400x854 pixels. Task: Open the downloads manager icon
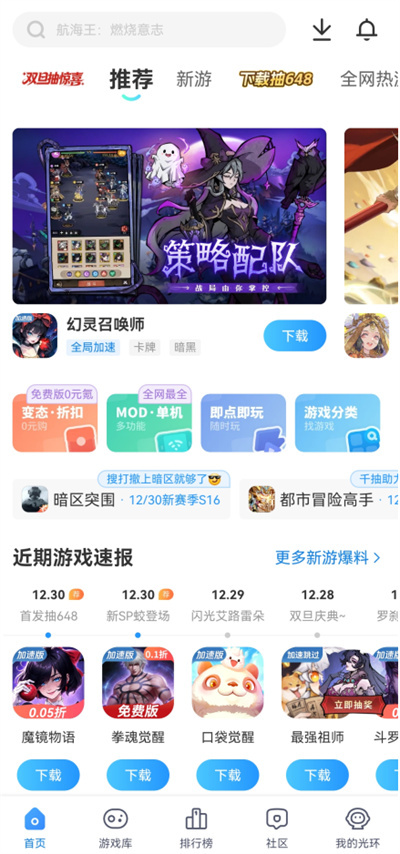[x=322, y=29]
